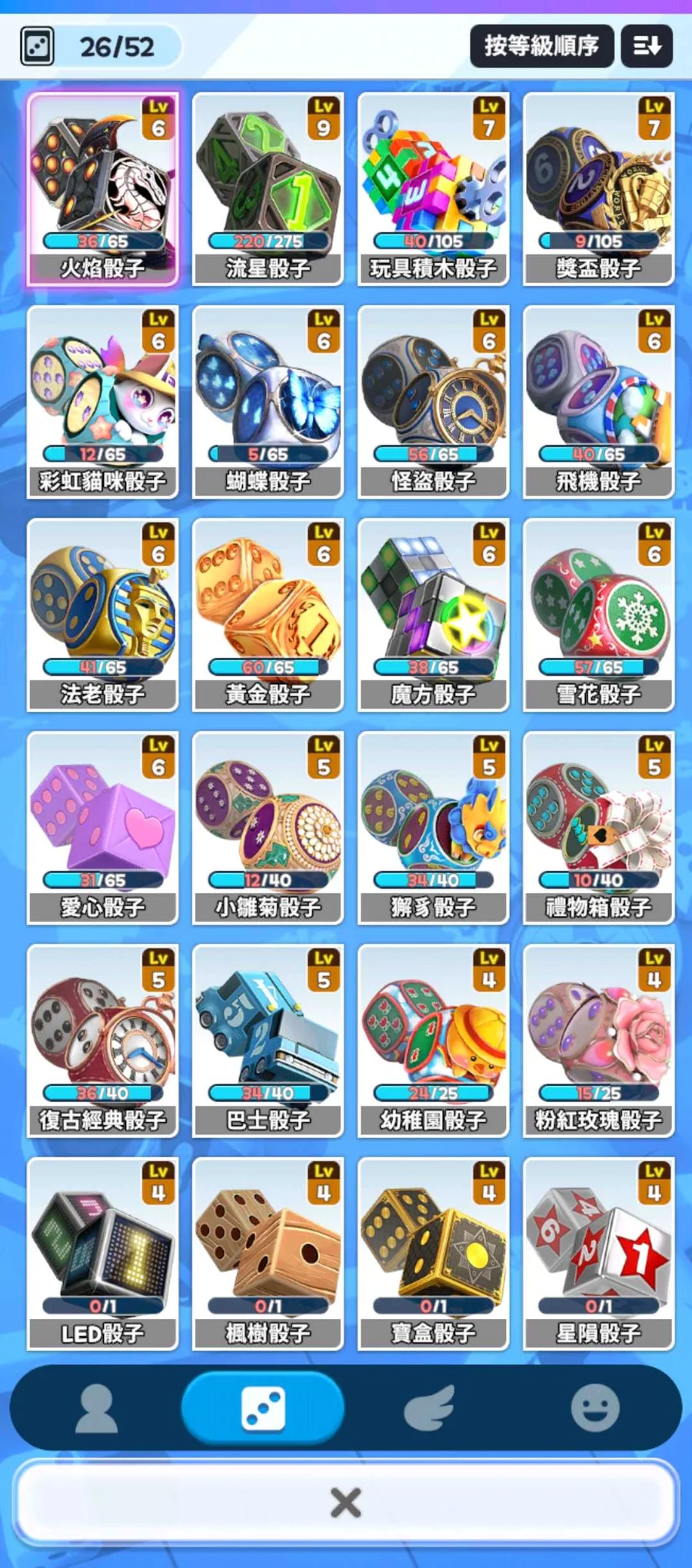Pick the 黃金骰子 dice
Image resolution: width=692 pixels, height=1568 pixels.
point(268,615)
